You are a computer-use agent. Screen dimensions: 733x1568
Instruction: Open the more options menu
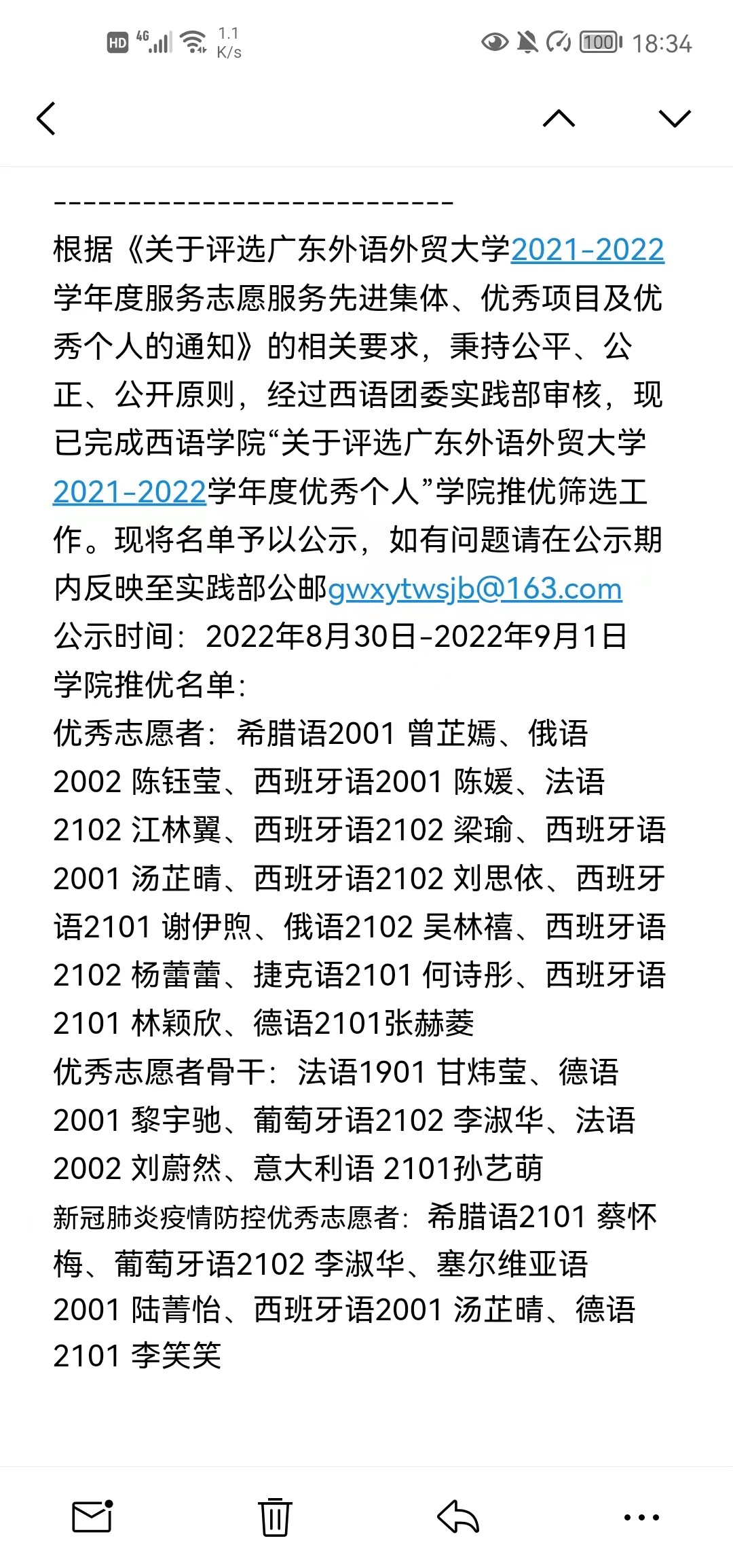641,1516
